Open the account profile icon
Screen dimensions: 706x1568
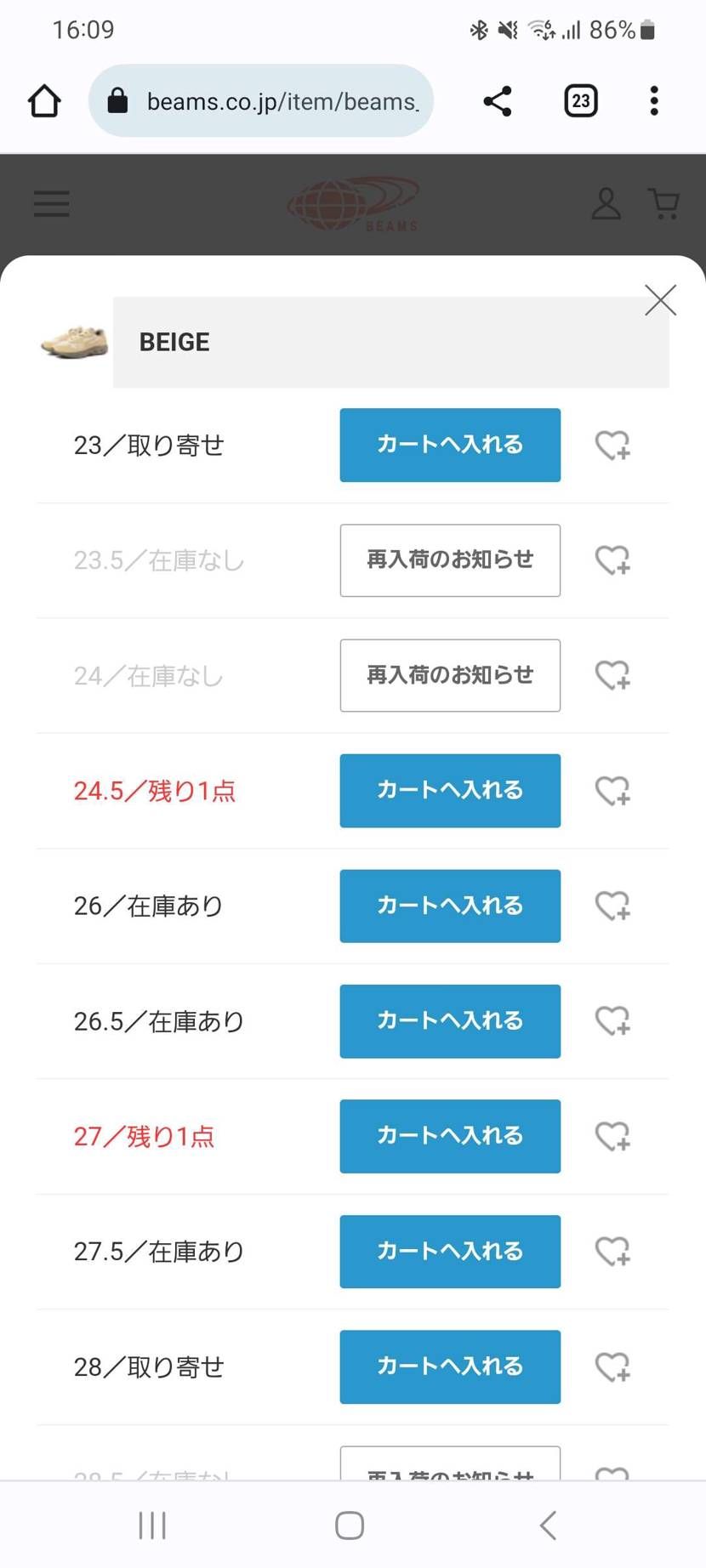(x=606, y=203)
